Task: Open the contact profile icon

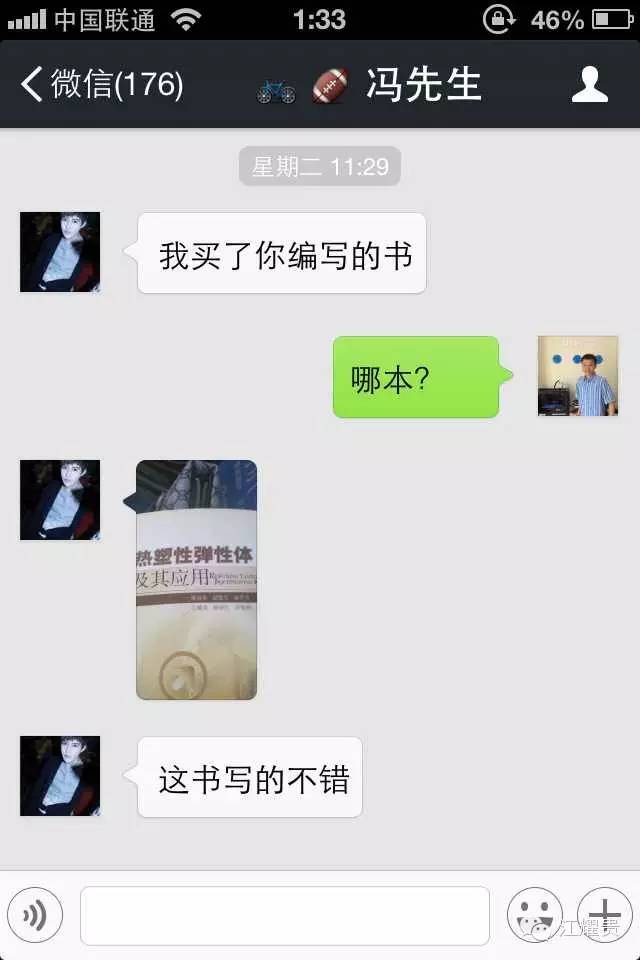Action: [590, 85]
